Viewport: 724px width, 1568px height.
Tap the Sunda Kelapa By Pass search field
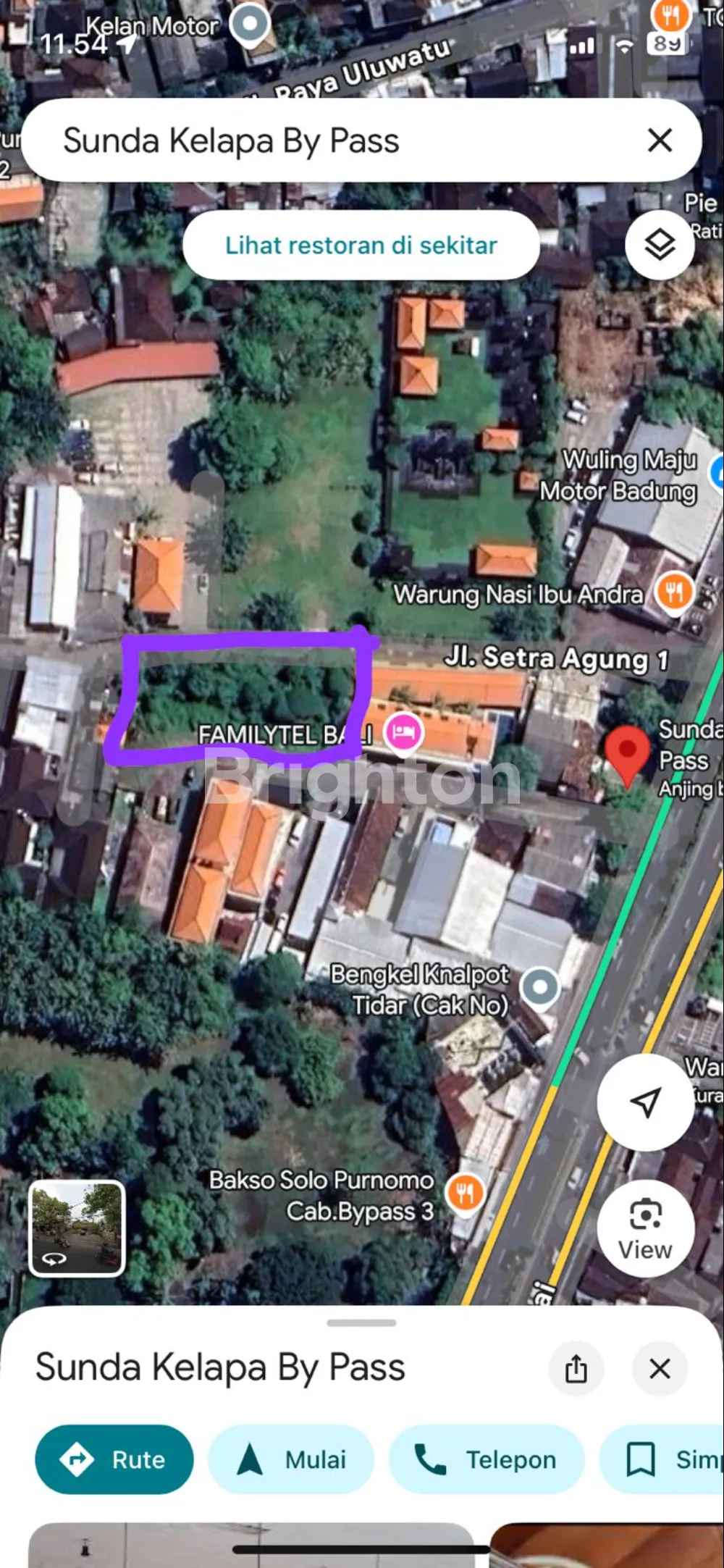pos(326,141)
